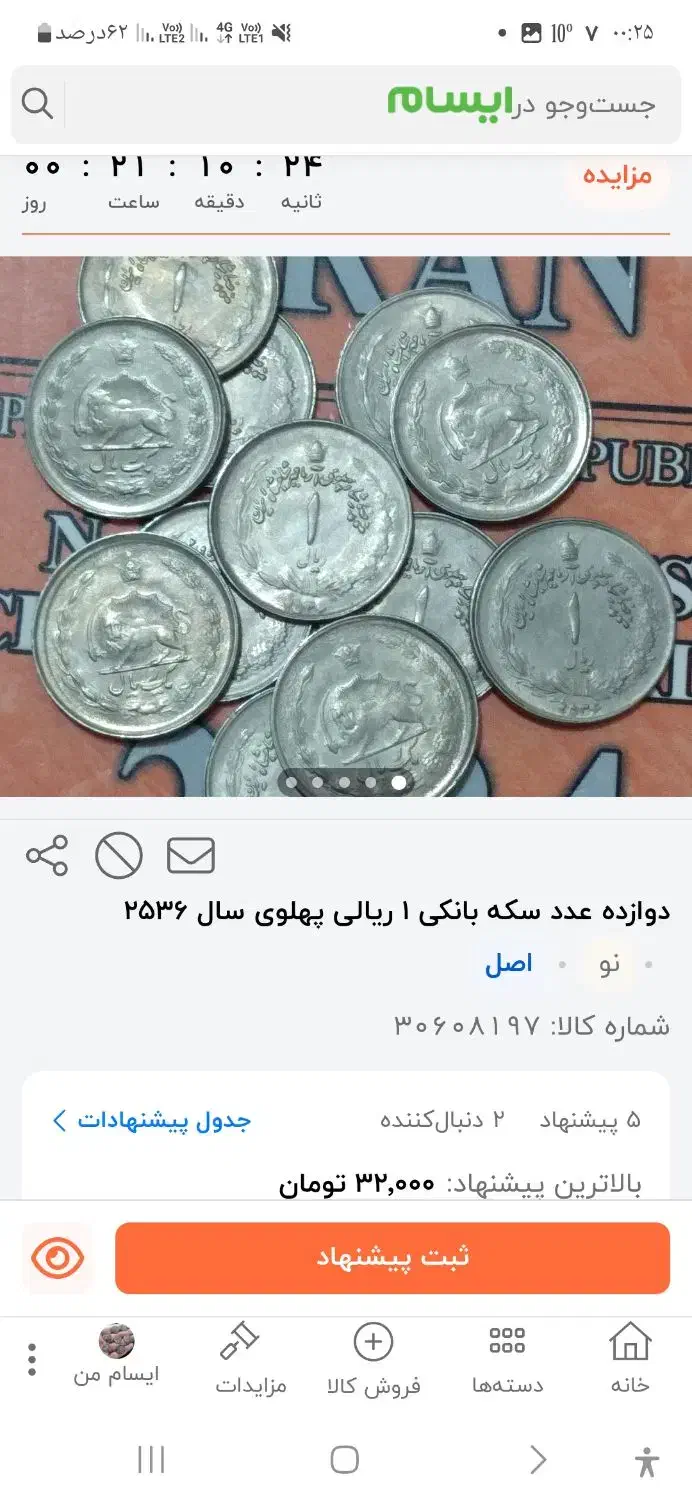The width and height of the screenshot is (692, 1500).
Task: Tap the image page indicator dots
Action: point(345,783)
